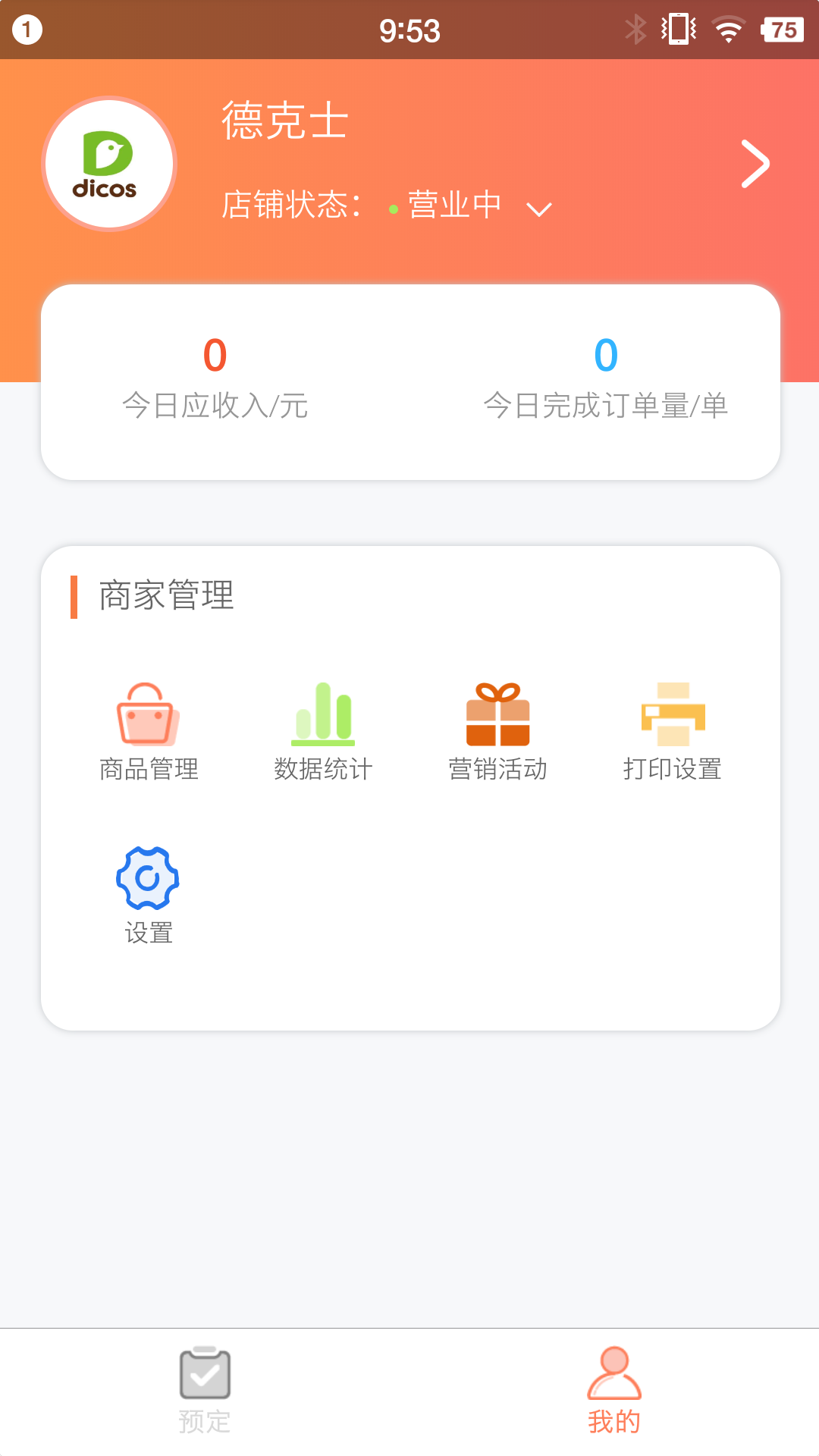Tap the battery indicator showing 75
Viewport: 819px width, 1456px height.
coord(781,29)
